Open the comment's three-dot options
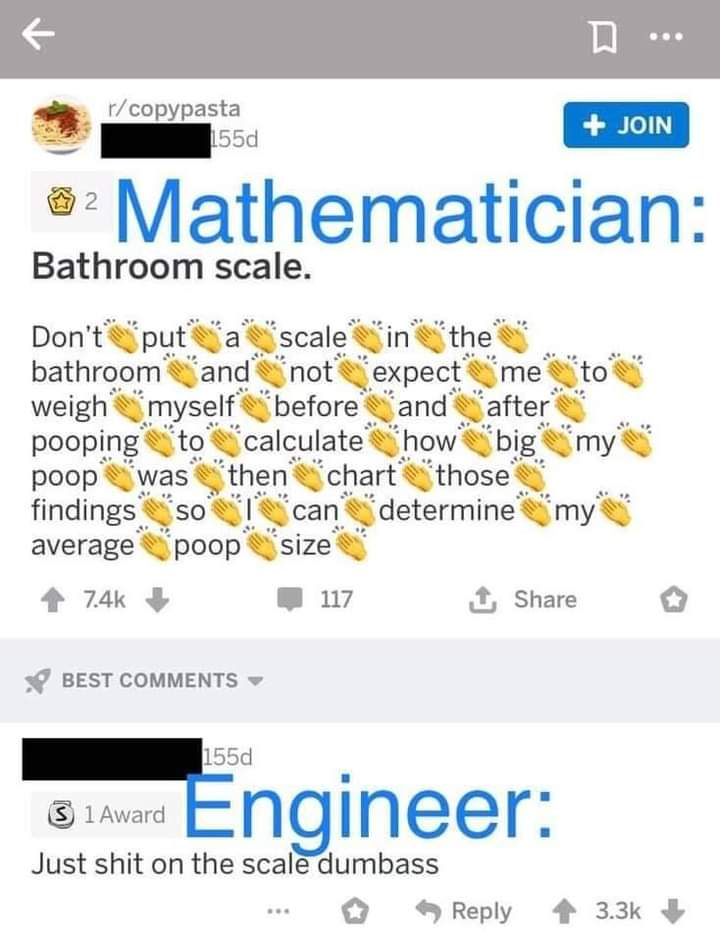The height and width of the screenshot is (942, 720). tap(281, 911)
